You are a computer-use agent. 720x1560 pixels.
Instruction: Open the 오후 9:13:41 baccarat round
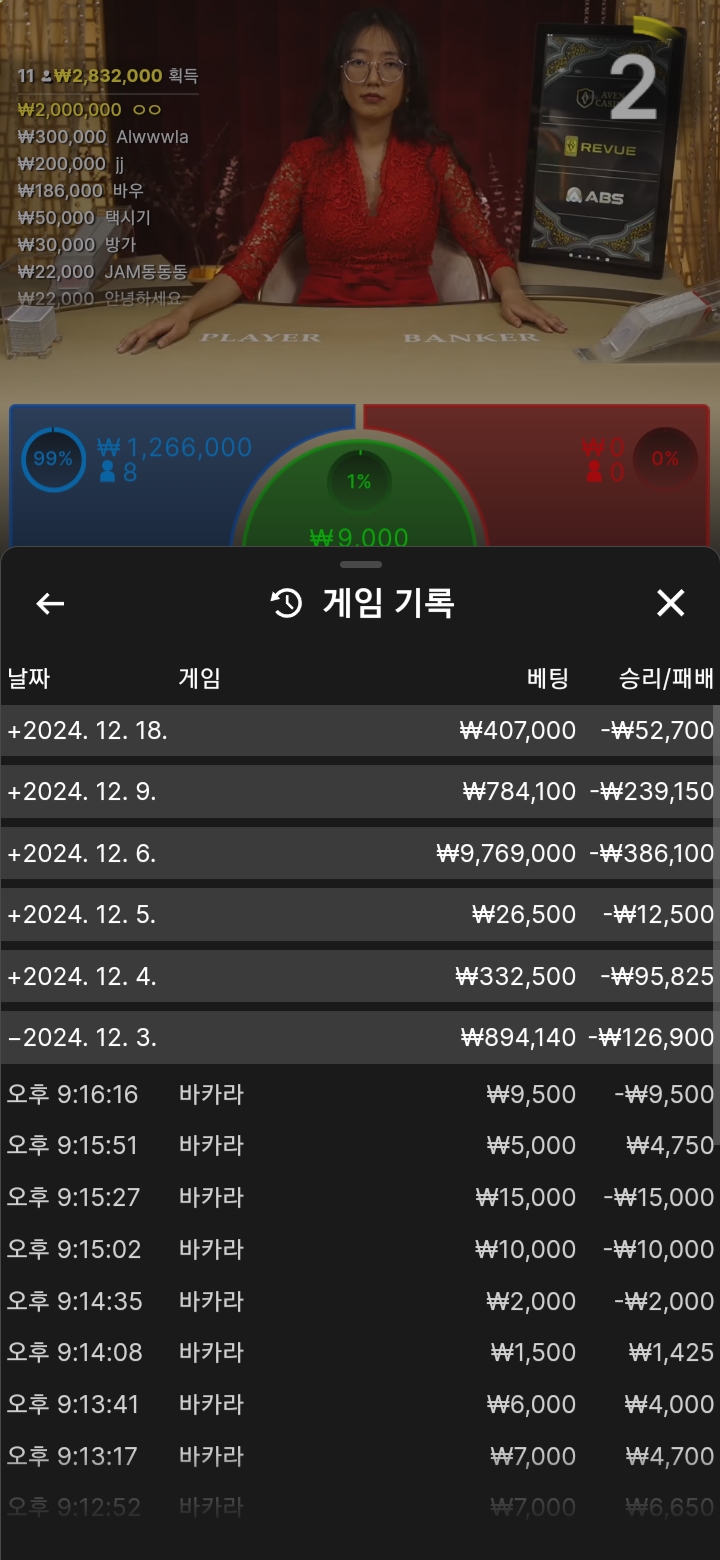click(x=358, y=1404)
